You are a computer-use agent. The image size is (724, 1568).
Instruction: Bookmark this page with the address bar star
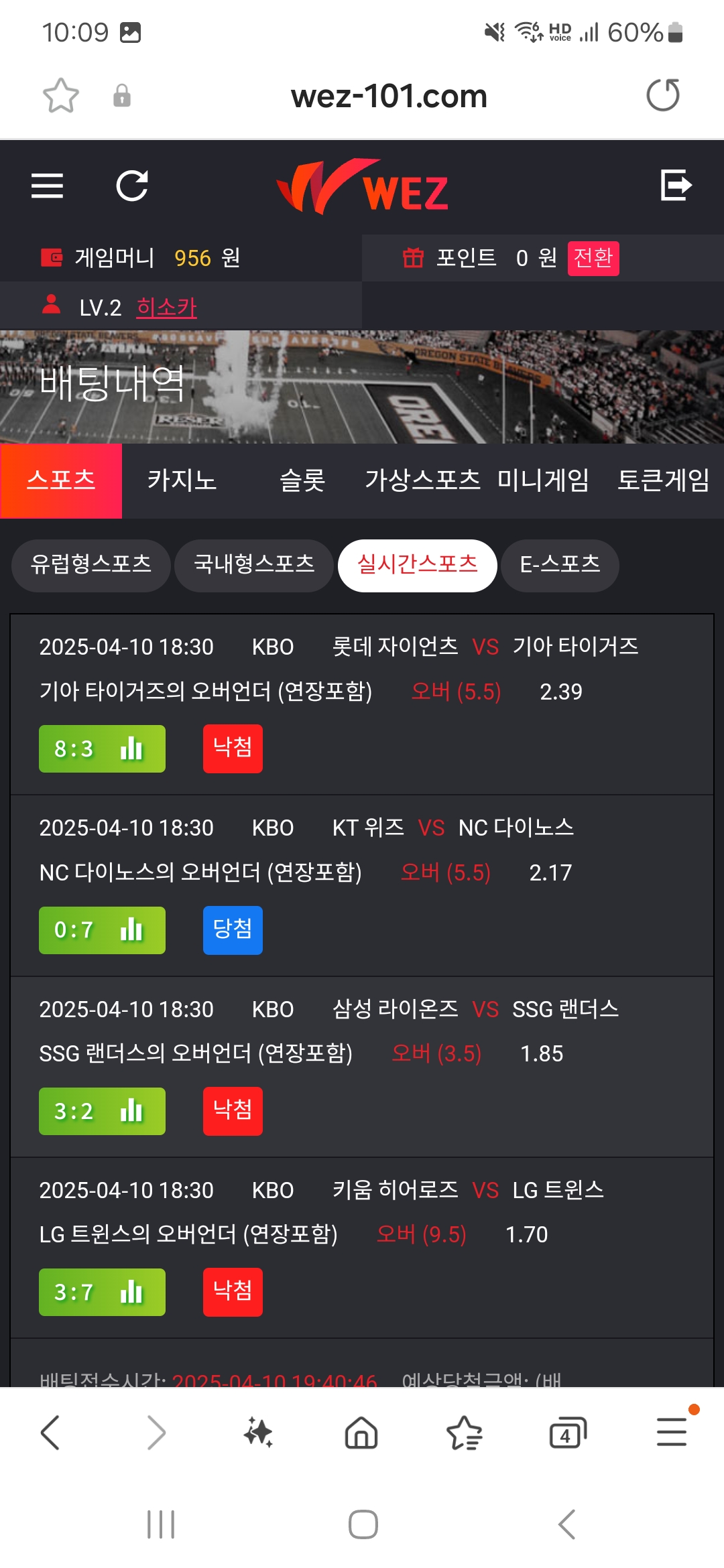click(x=61, y=95)
